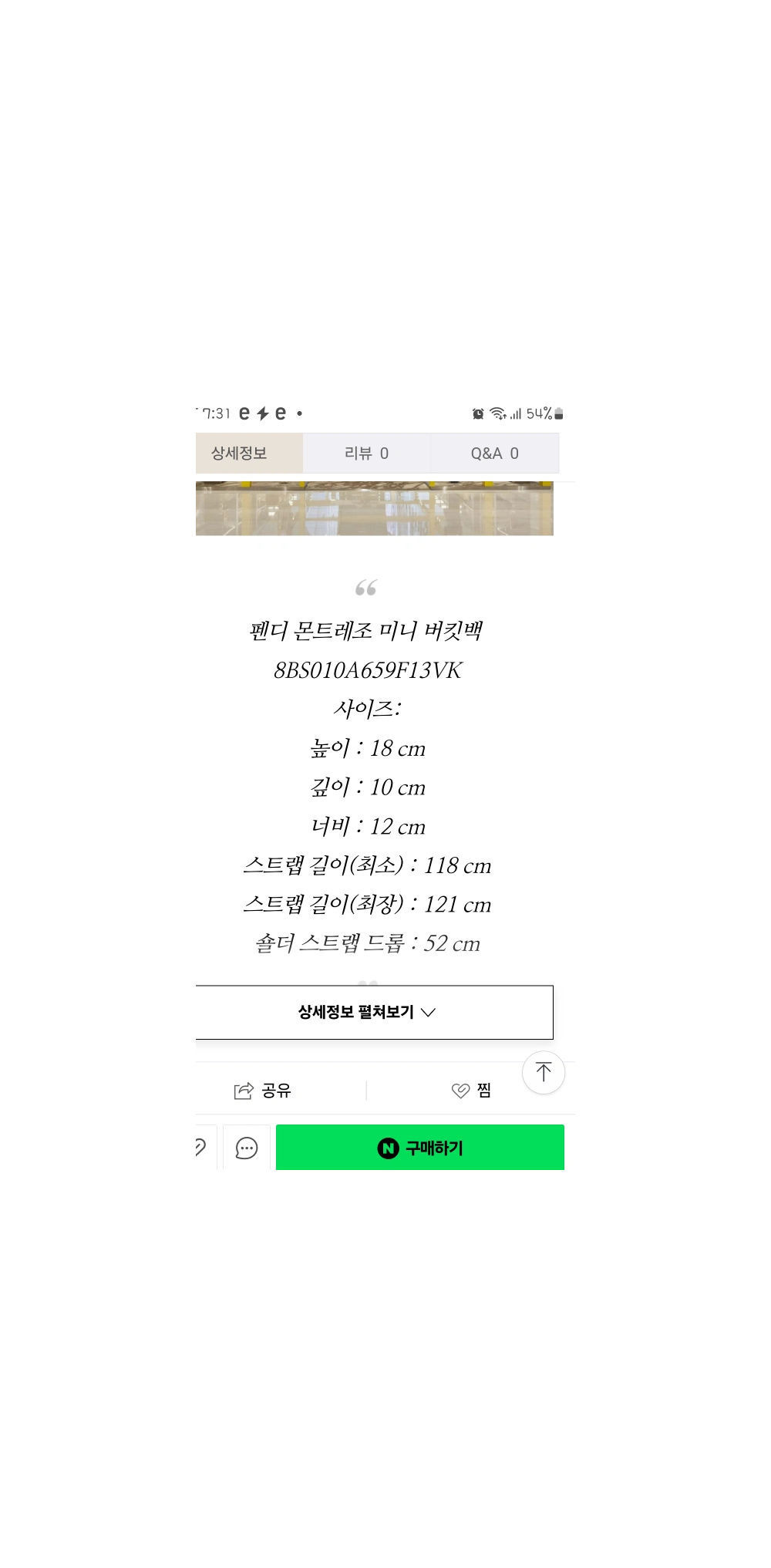Add the bag to 찜 wishlist

pos(471,1090)
